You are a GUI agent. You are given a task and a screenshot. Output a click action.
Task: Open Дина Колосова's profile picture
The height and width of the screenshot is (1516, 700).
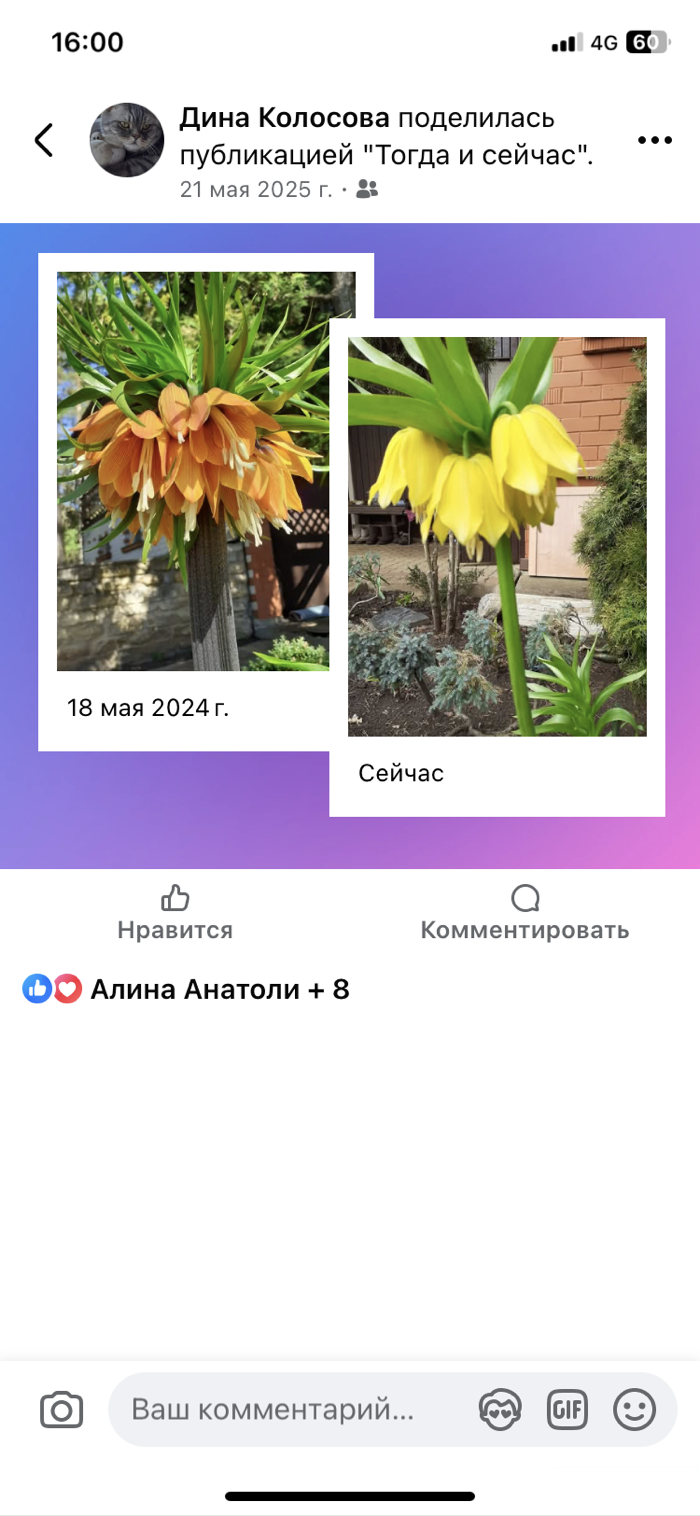click(x=127, y=140)
